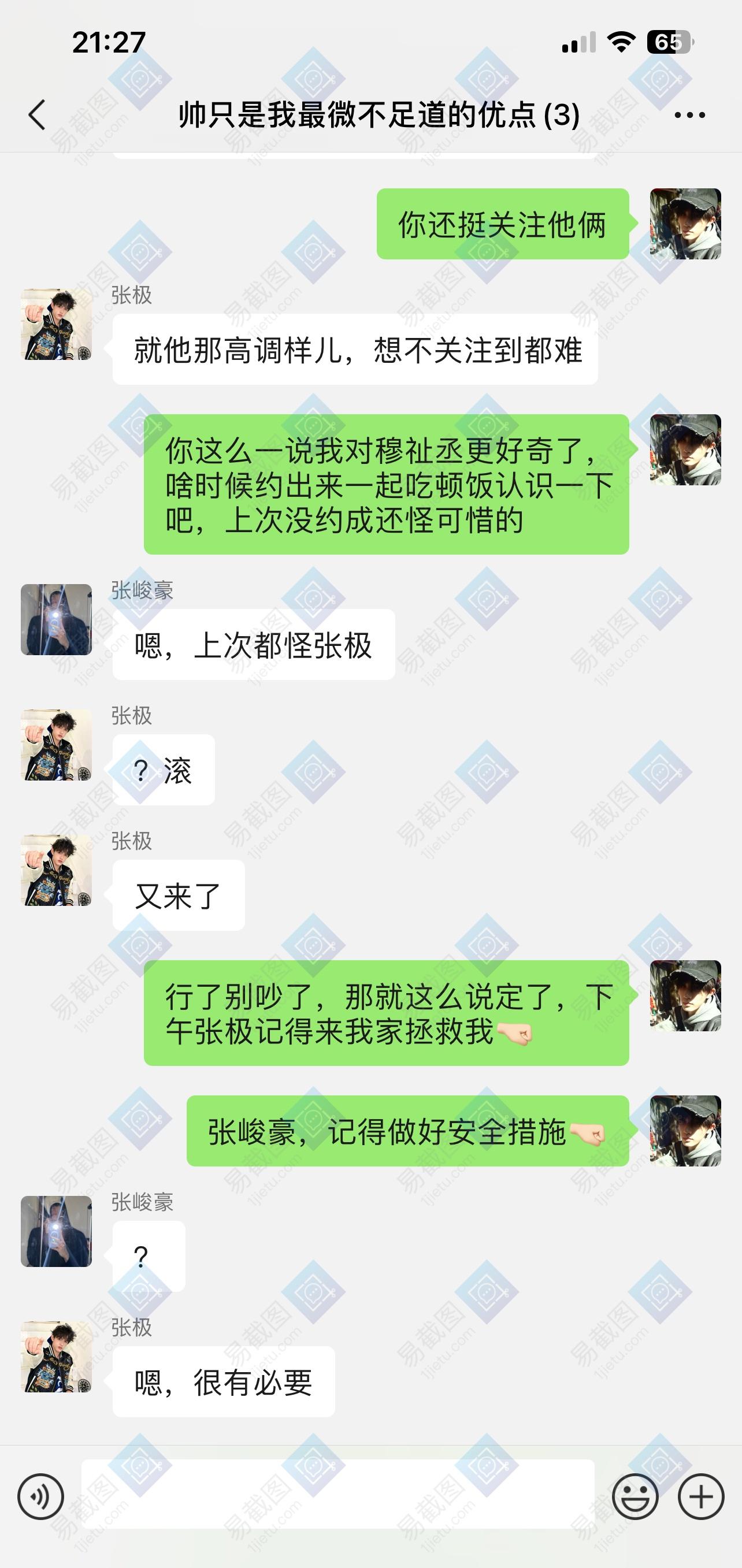The width and height of the screenshot is (742, 1568).
Task: Open the plus attachment menu
Action: pos(701,1496)
